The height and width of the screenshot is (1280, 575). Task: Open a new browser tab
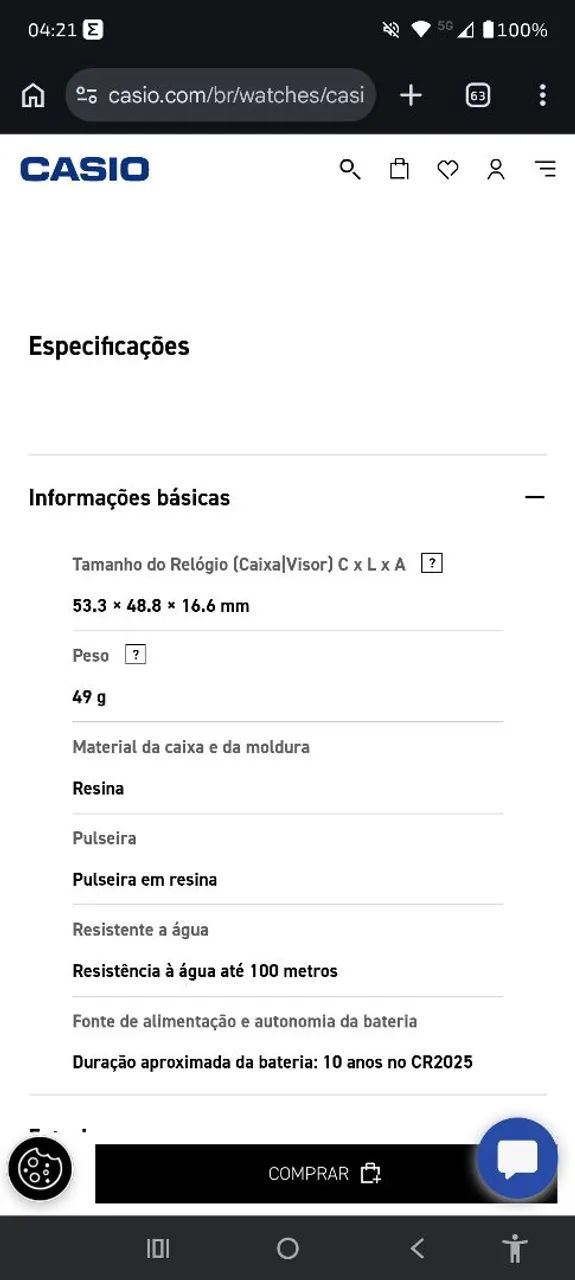click(x=411, y=95)
